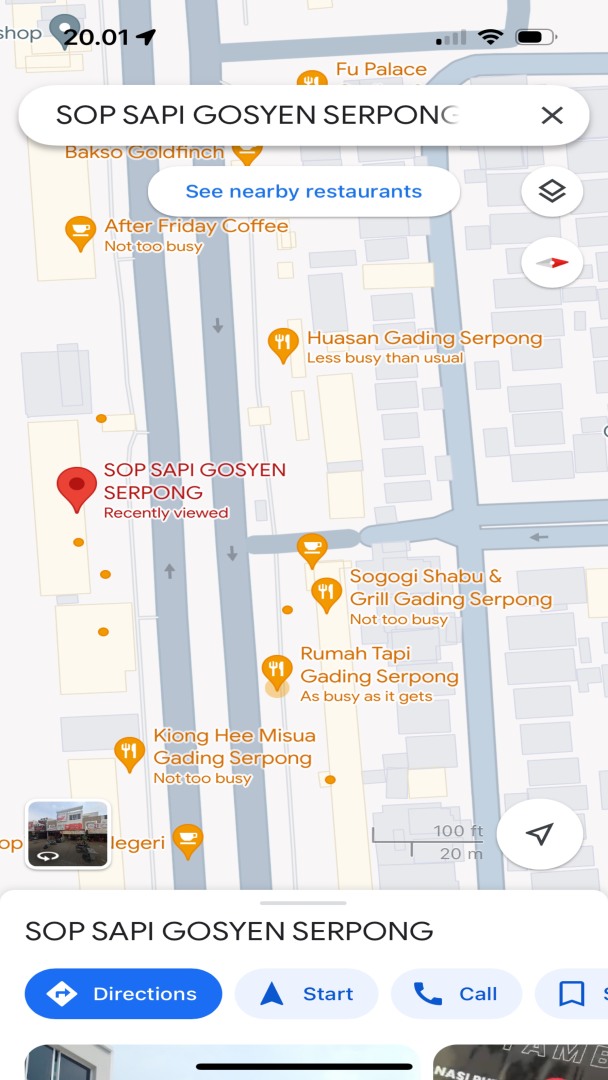Clear the search with the X button
This screenshot has width=608, height=1080.
552,116
